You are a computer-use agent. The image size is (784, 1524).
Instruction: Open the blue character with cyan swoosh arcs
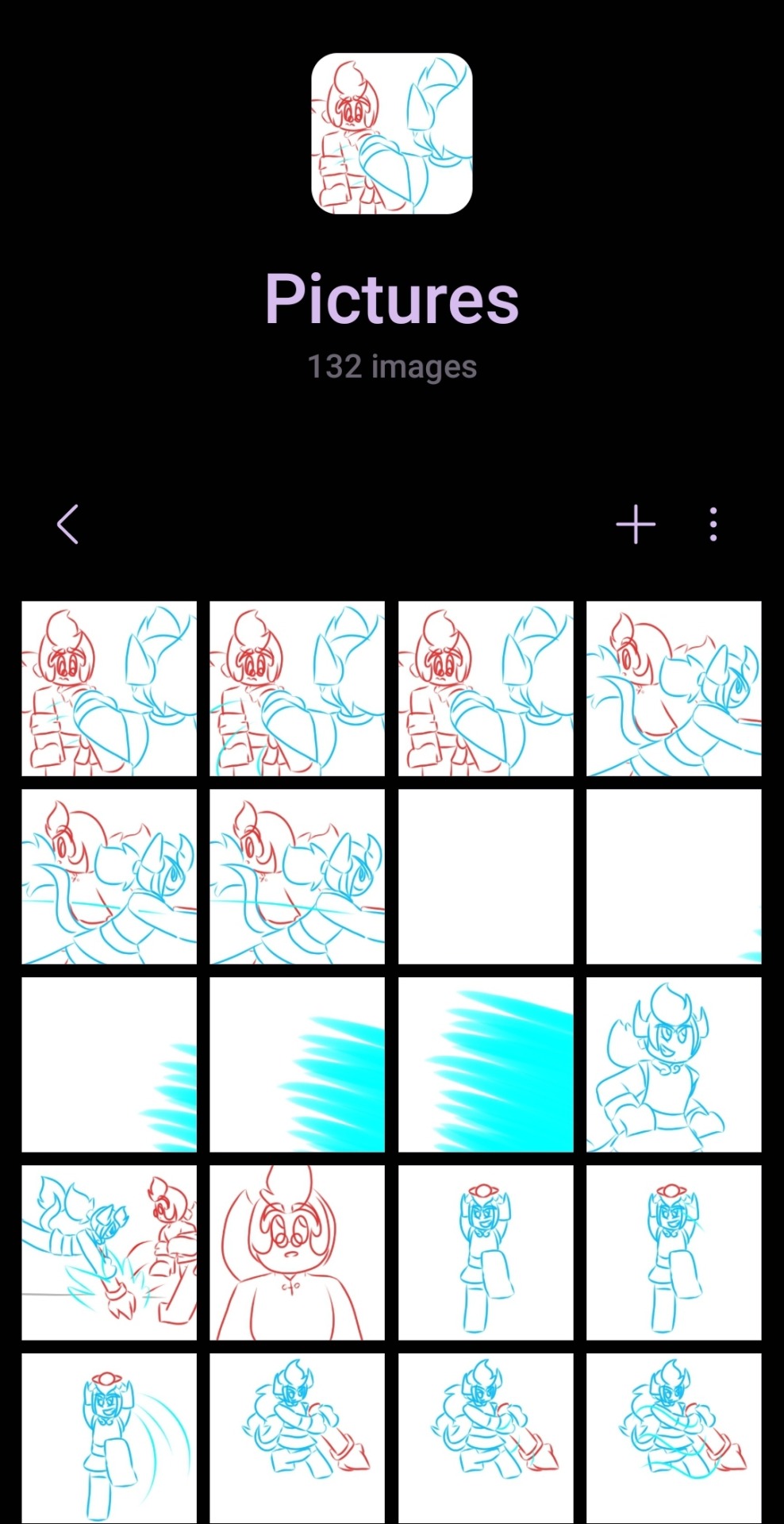point(109,1437)
